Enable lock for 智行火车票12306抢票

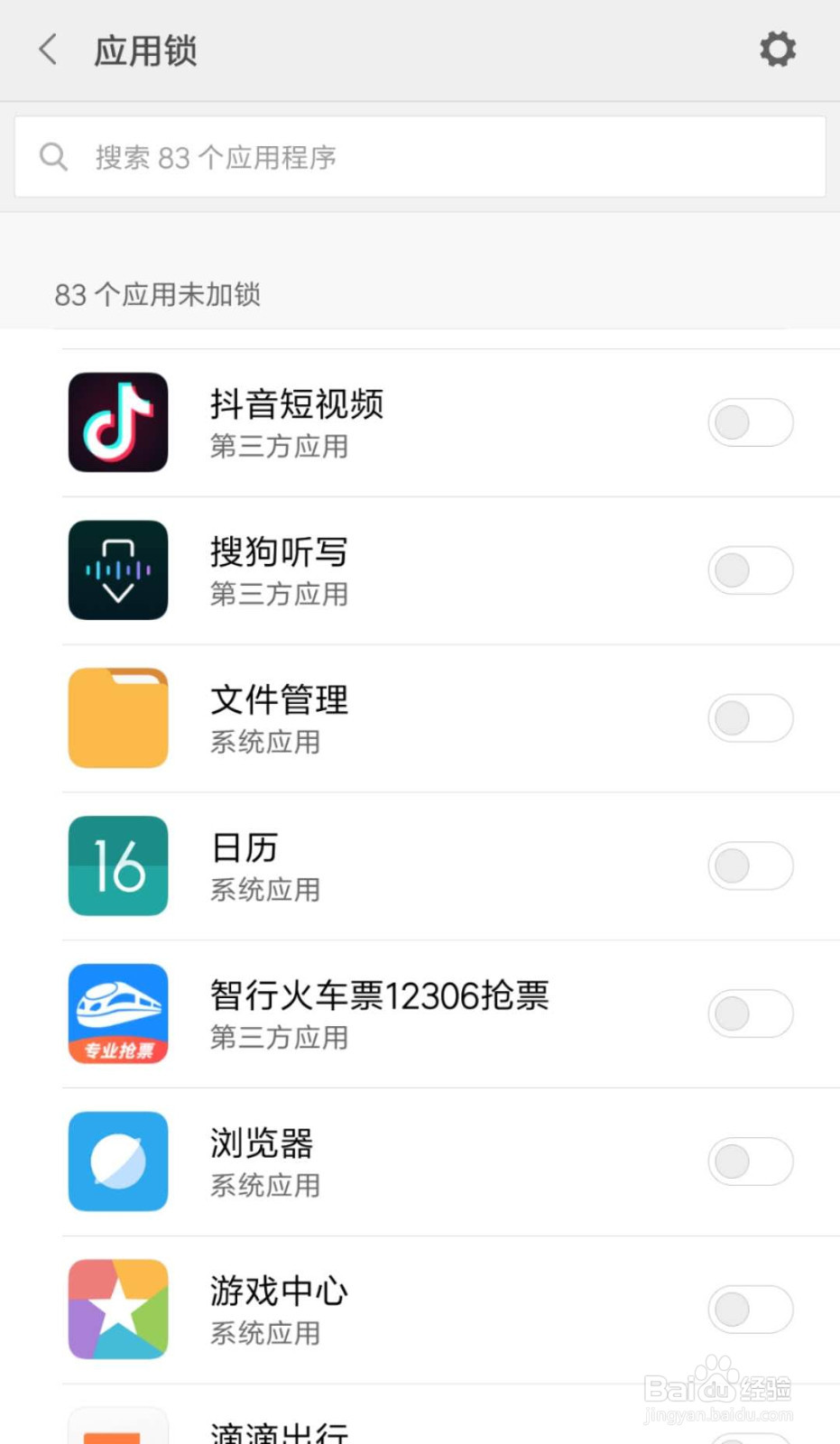click(x=751, y=1013)
